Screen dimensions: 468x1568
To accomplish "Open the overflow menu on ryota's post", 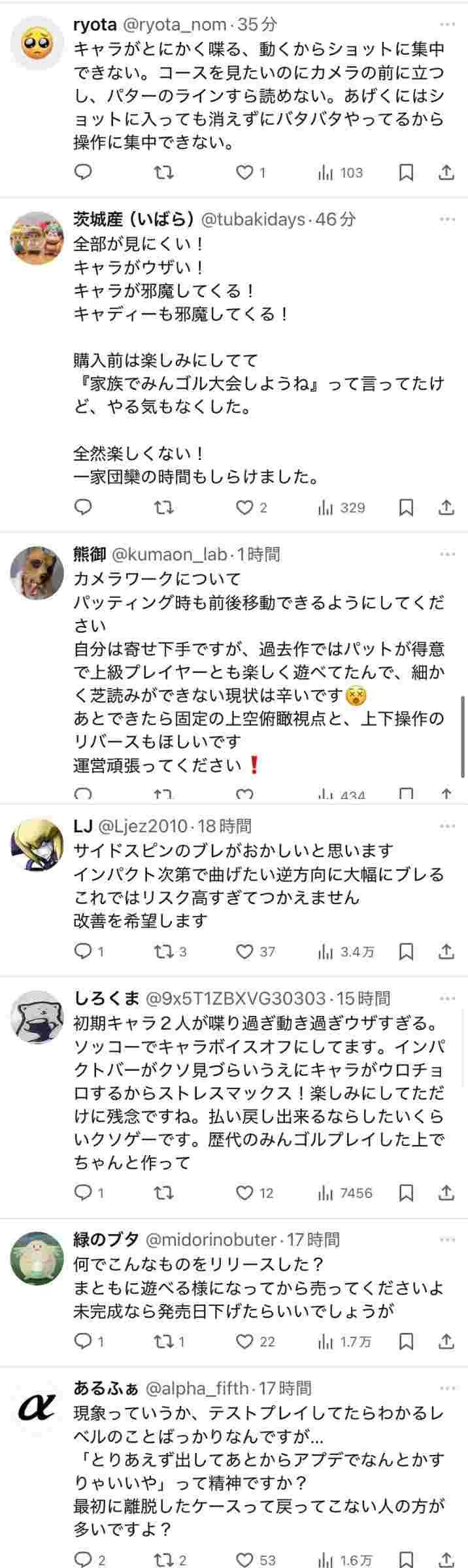I will (x=447, y=25).
